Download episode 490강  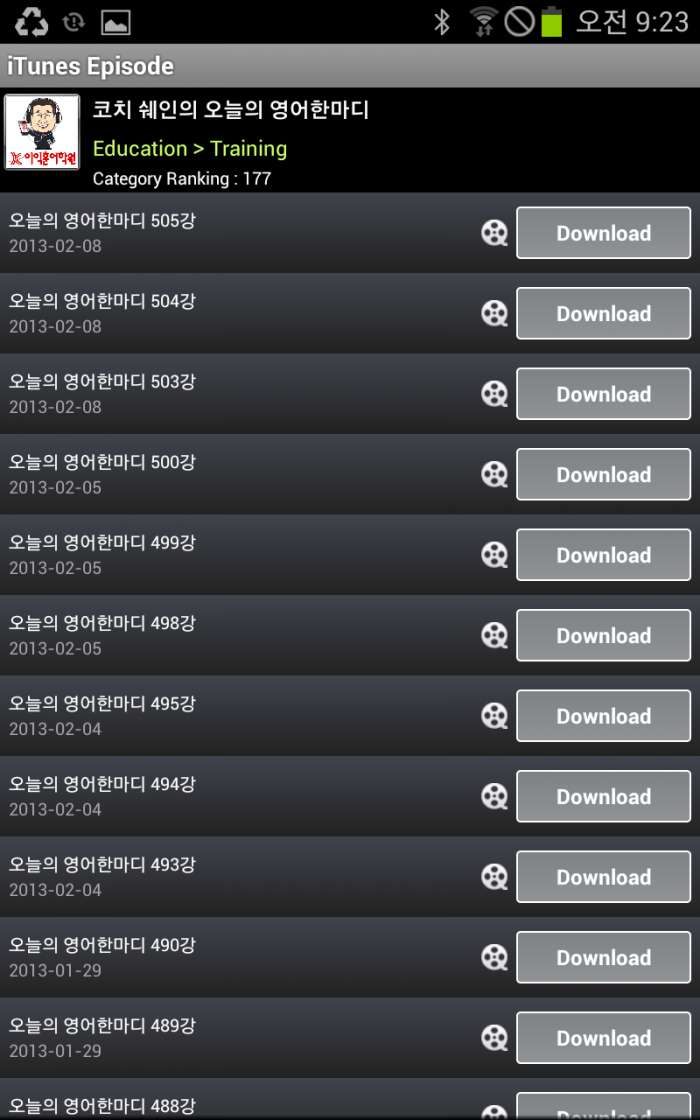[x=603, y=957]
